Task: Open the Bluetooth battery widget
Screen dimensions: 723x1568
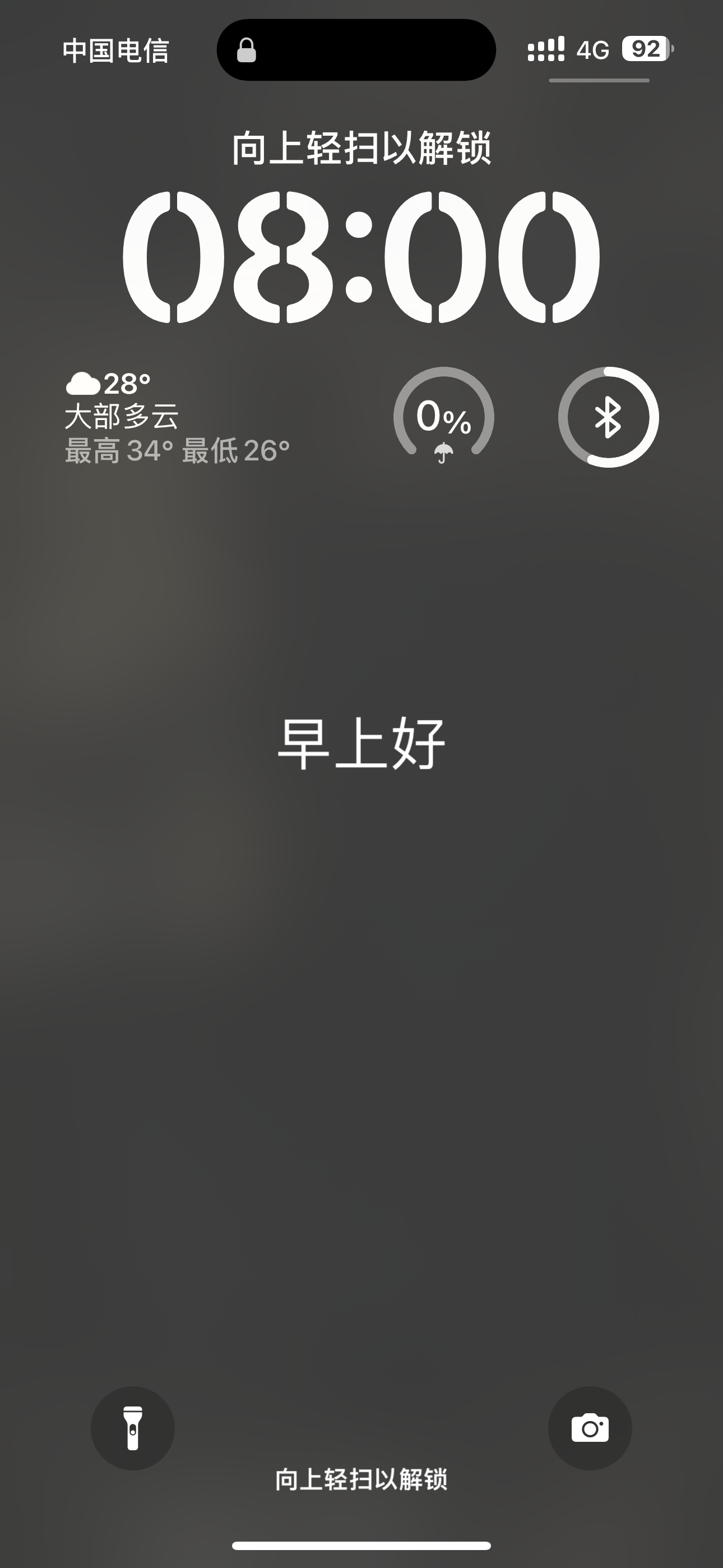Action: click(x=608, y=417)
